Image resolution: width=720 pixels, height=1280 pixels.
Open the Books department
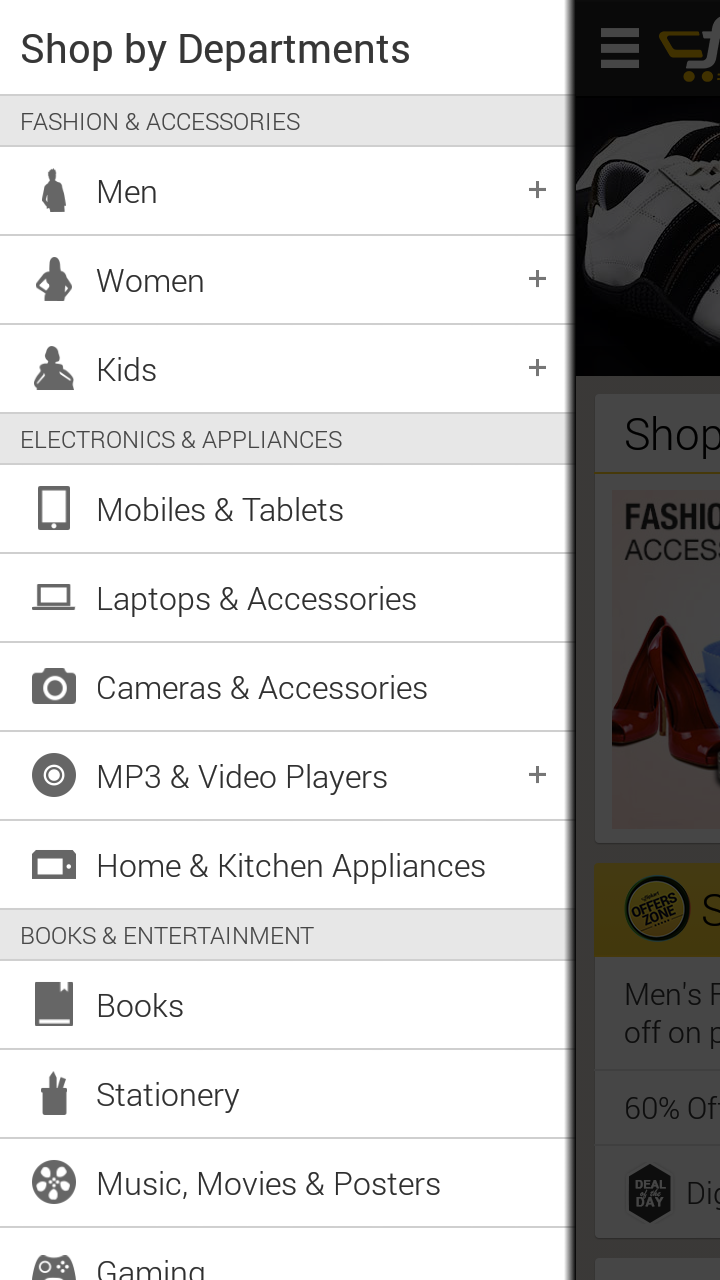click(x=286, y=1005)
